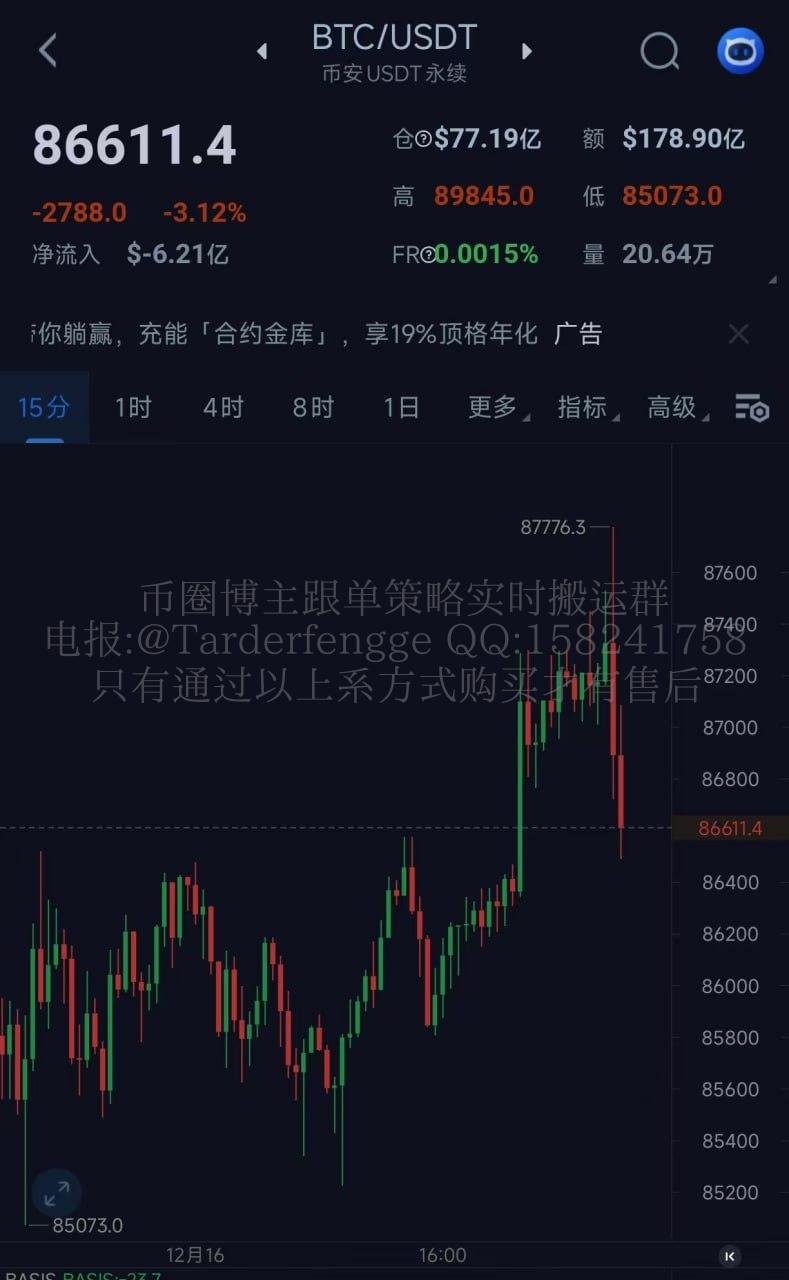The height and width of the screenshot is (1280, 789).
Task: Dismiss the 合约金库 ad banner
Action: (738, 334)
